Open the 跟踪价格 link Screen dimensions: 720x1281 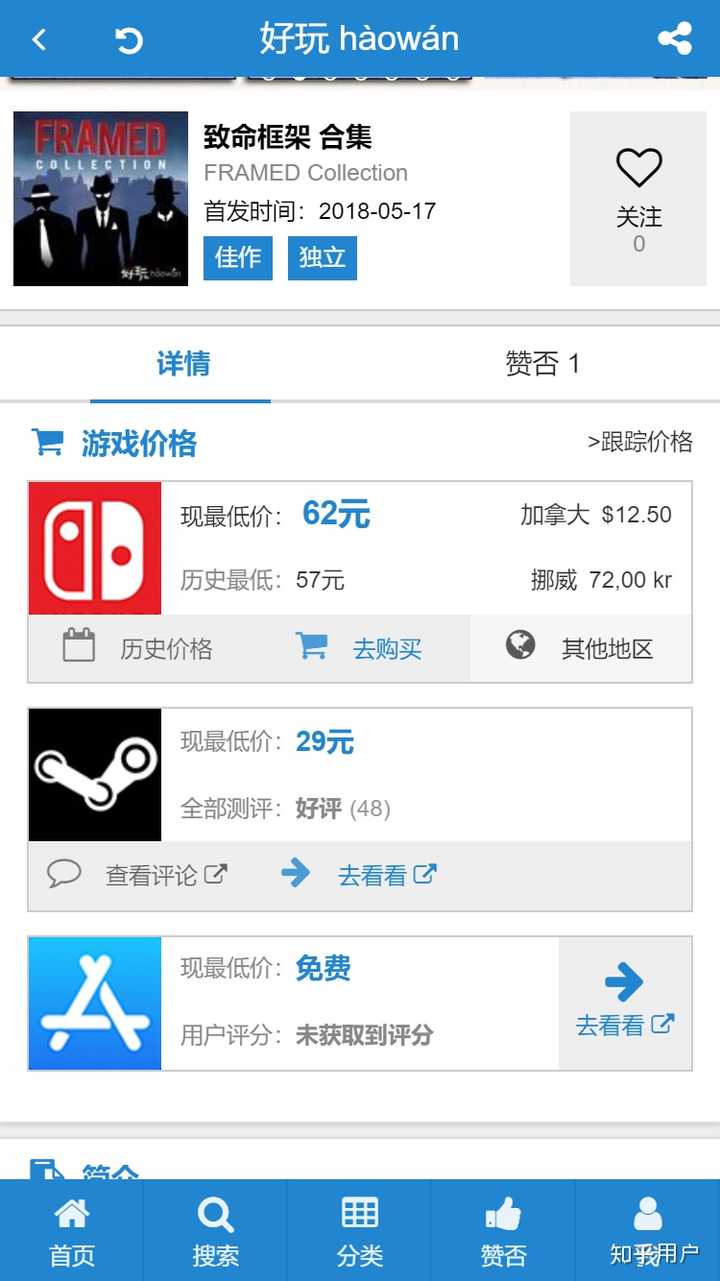640,442
